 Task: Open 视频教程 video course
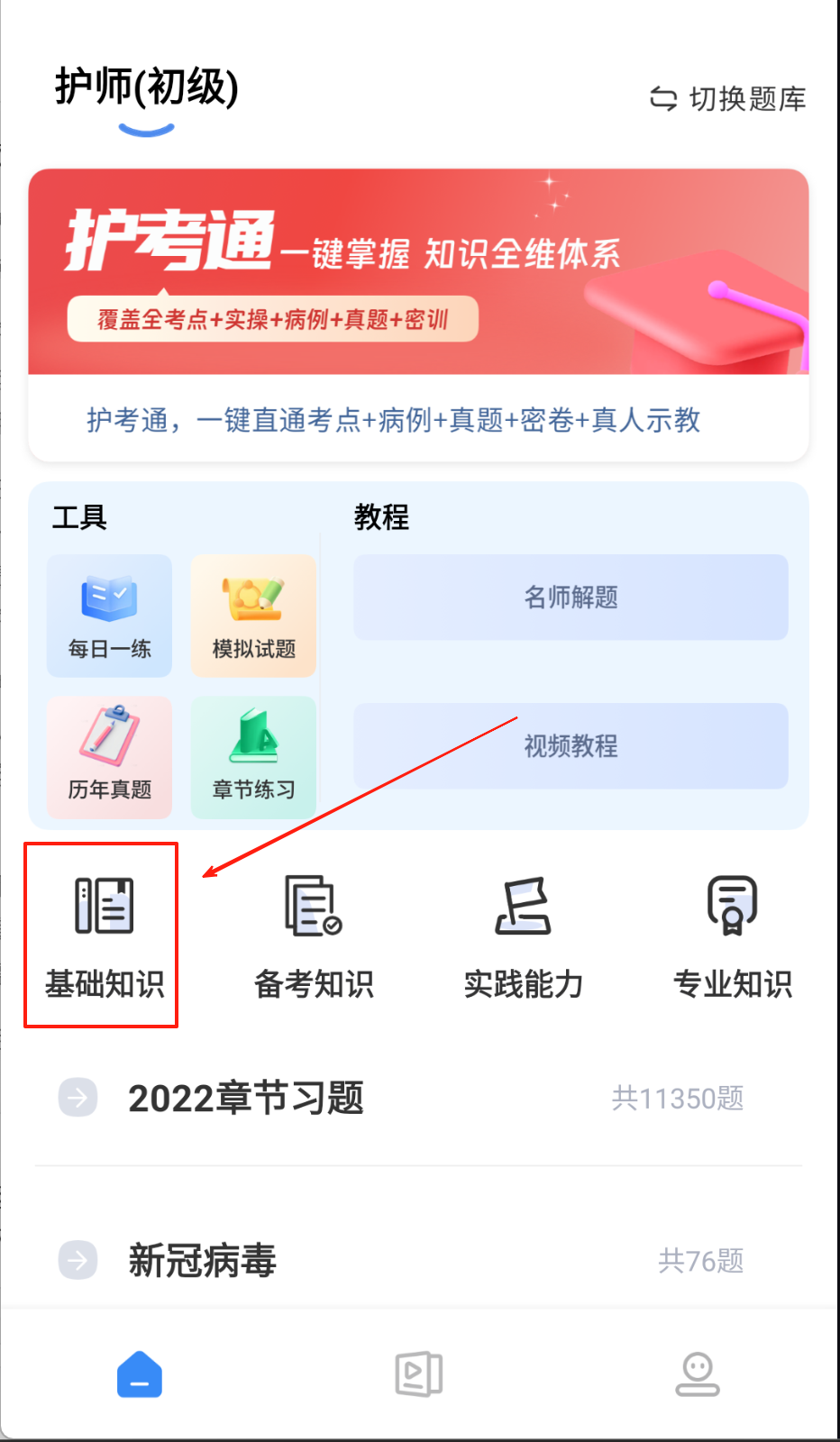[571, 745]
